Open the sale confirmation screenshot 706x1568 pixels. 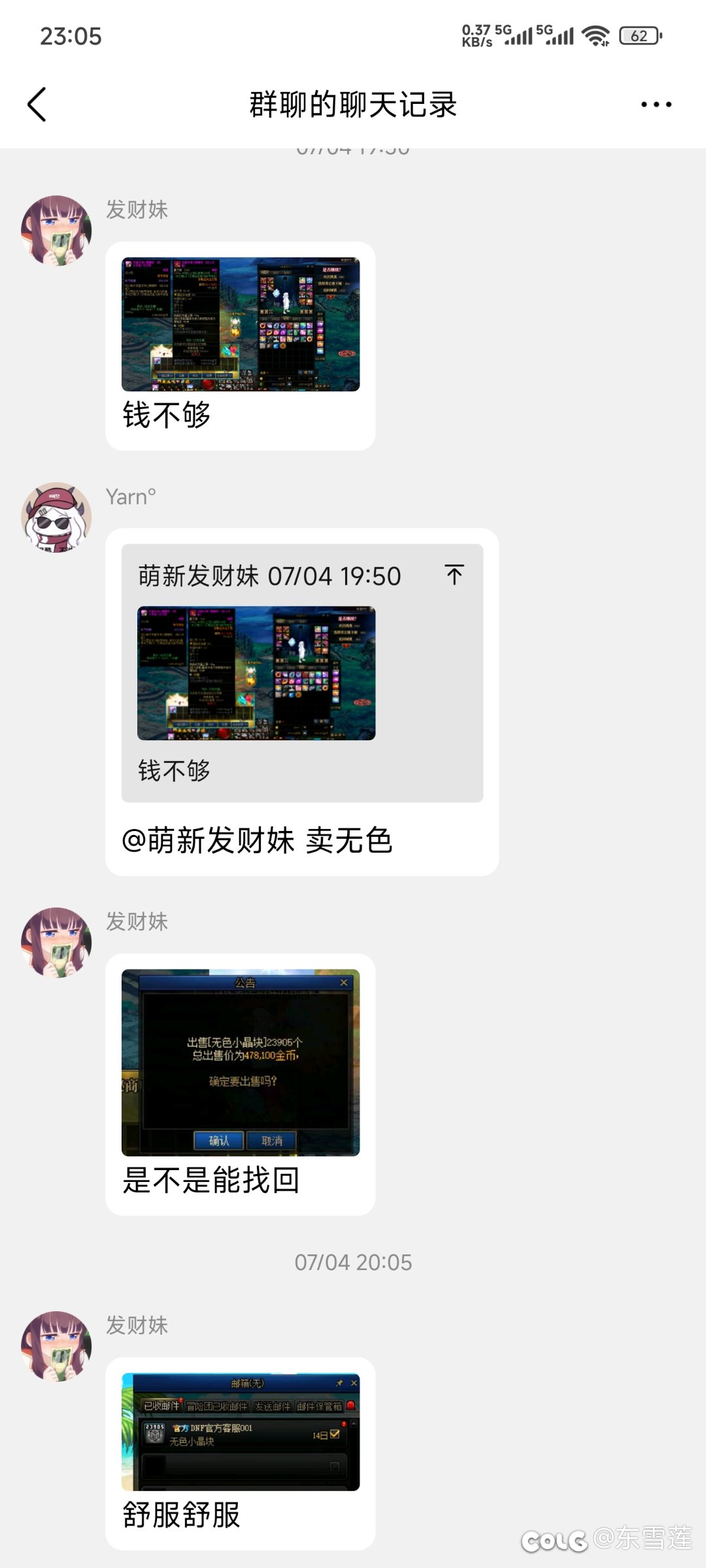pos(241,1062)
